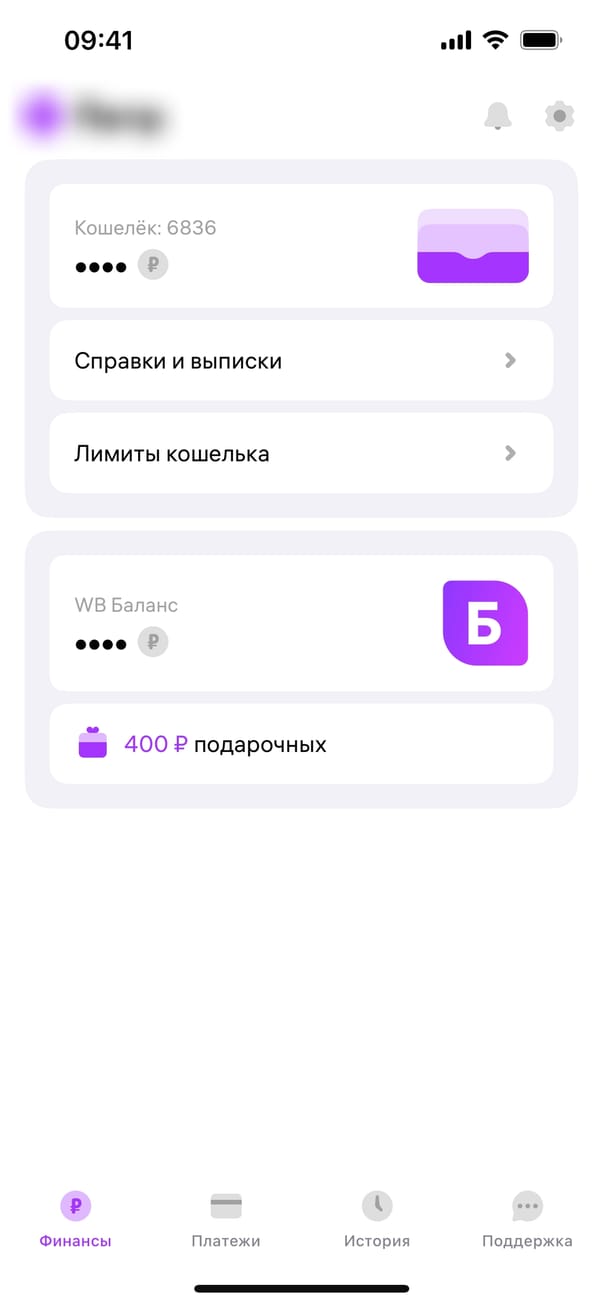Open the profile name header
Screen dimensions: 603x1305
[x=95, y=116]
